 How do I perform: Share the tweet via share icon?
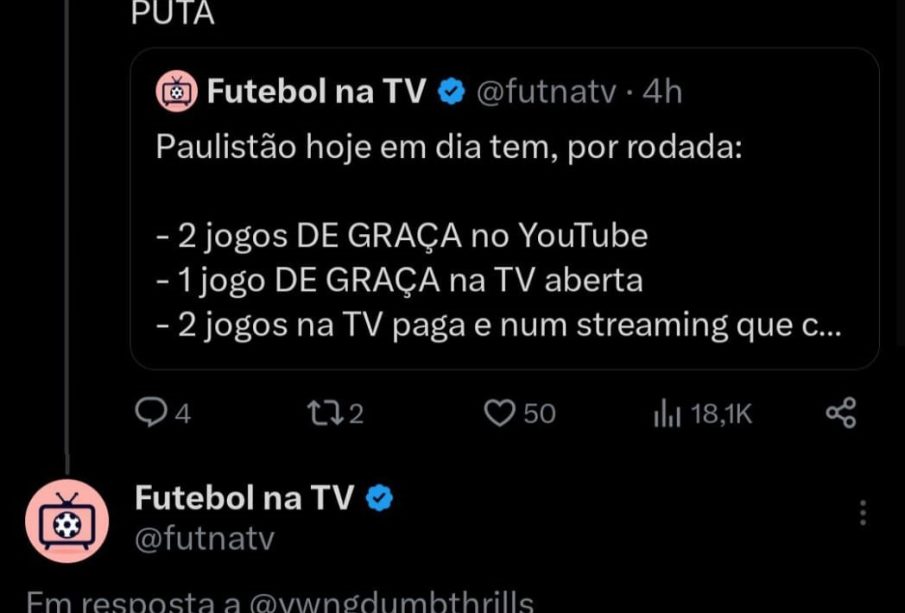click(x=840, y=413)
